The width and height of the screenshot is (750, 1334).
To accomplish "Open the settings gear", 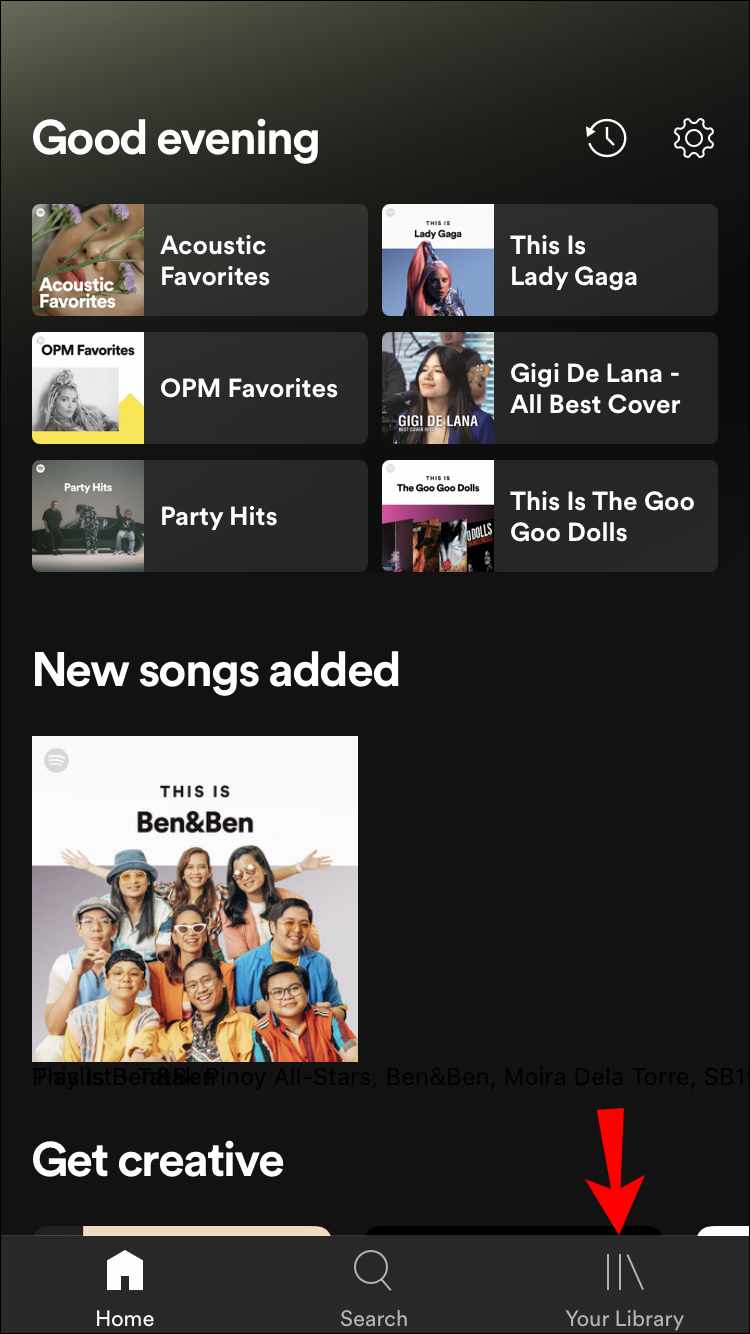I will (x=693, y=138).
